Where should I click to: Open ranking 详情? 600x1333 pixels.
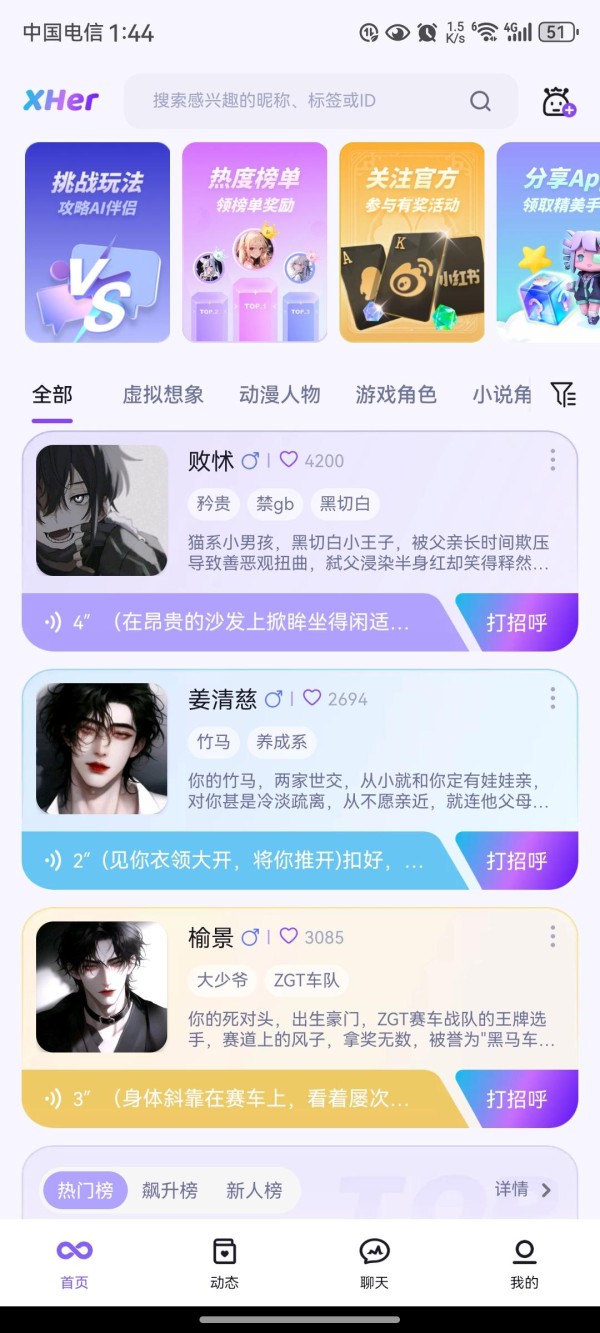[x=523, y=1189]
